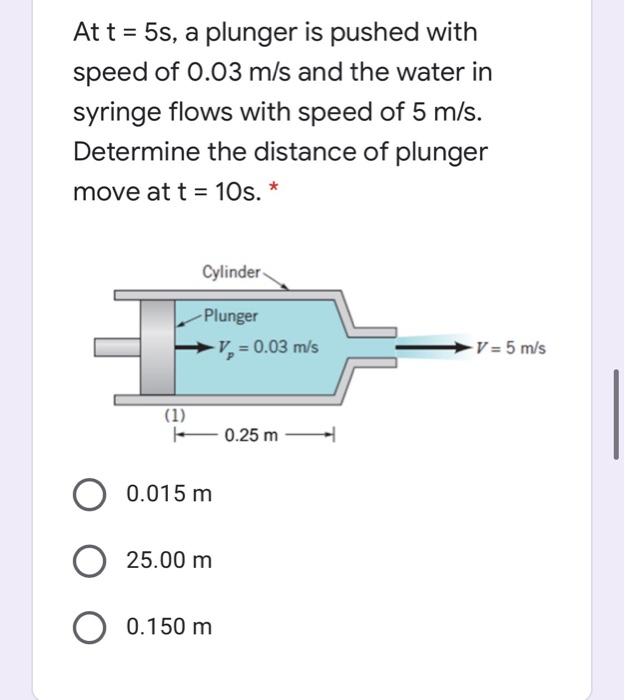Select the 0.015 m answer option
625x700 pixels.
coord(90,494)
